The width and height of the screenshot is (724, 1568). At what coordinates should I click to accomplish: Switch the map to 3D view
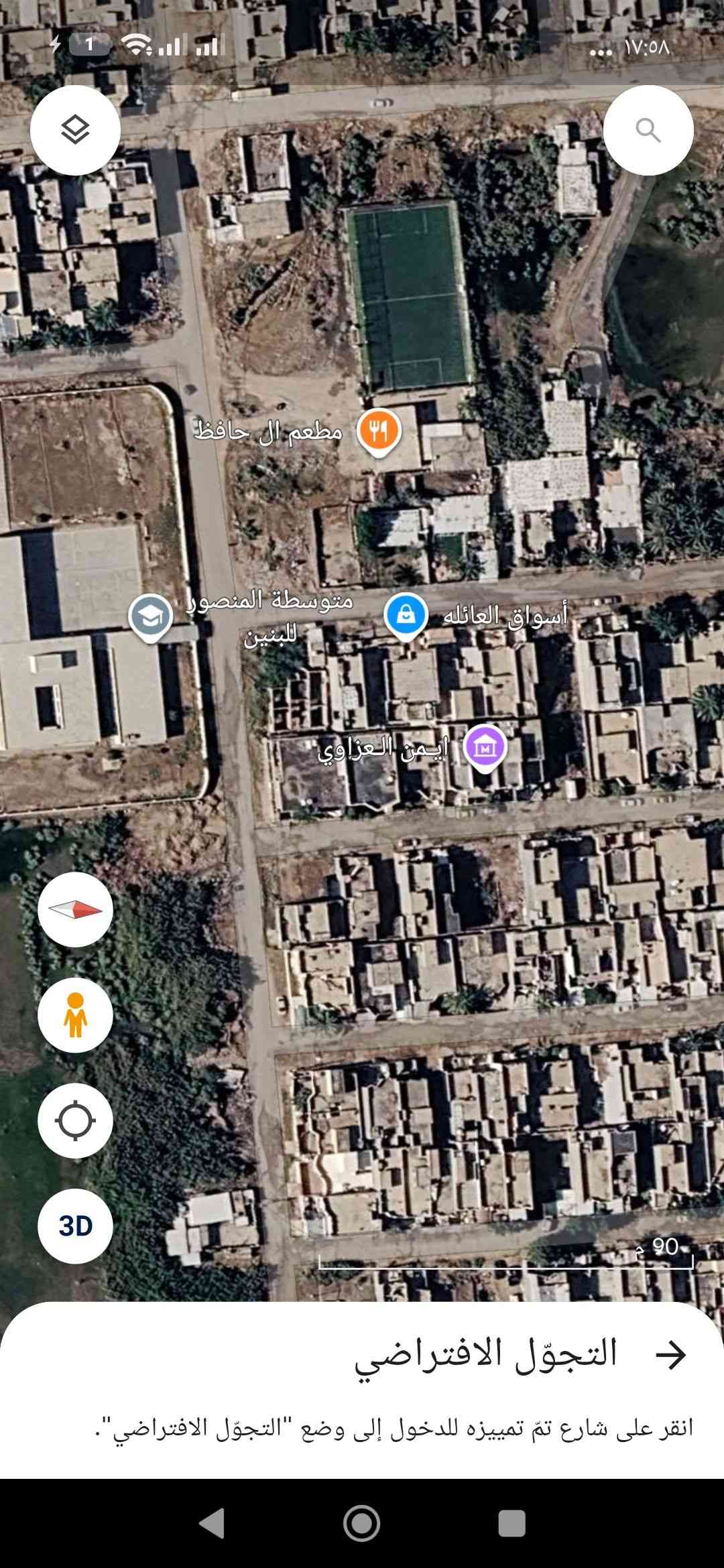coord(75,1226)
